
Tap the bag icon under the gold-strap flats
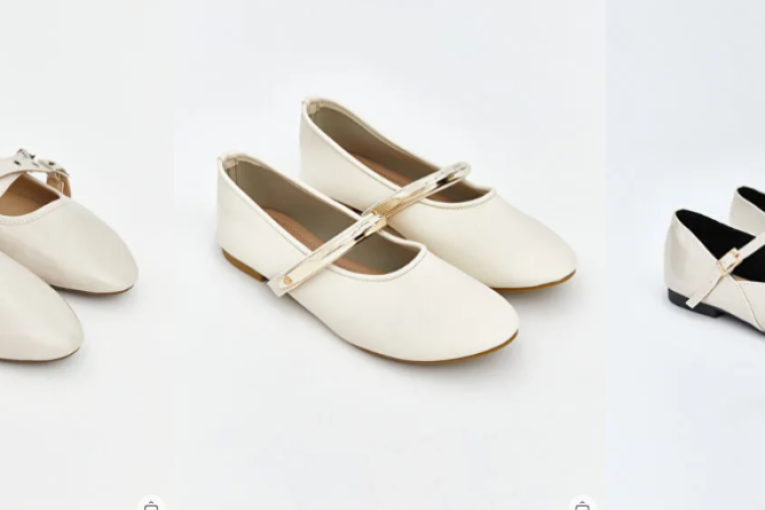coord(582,505)
